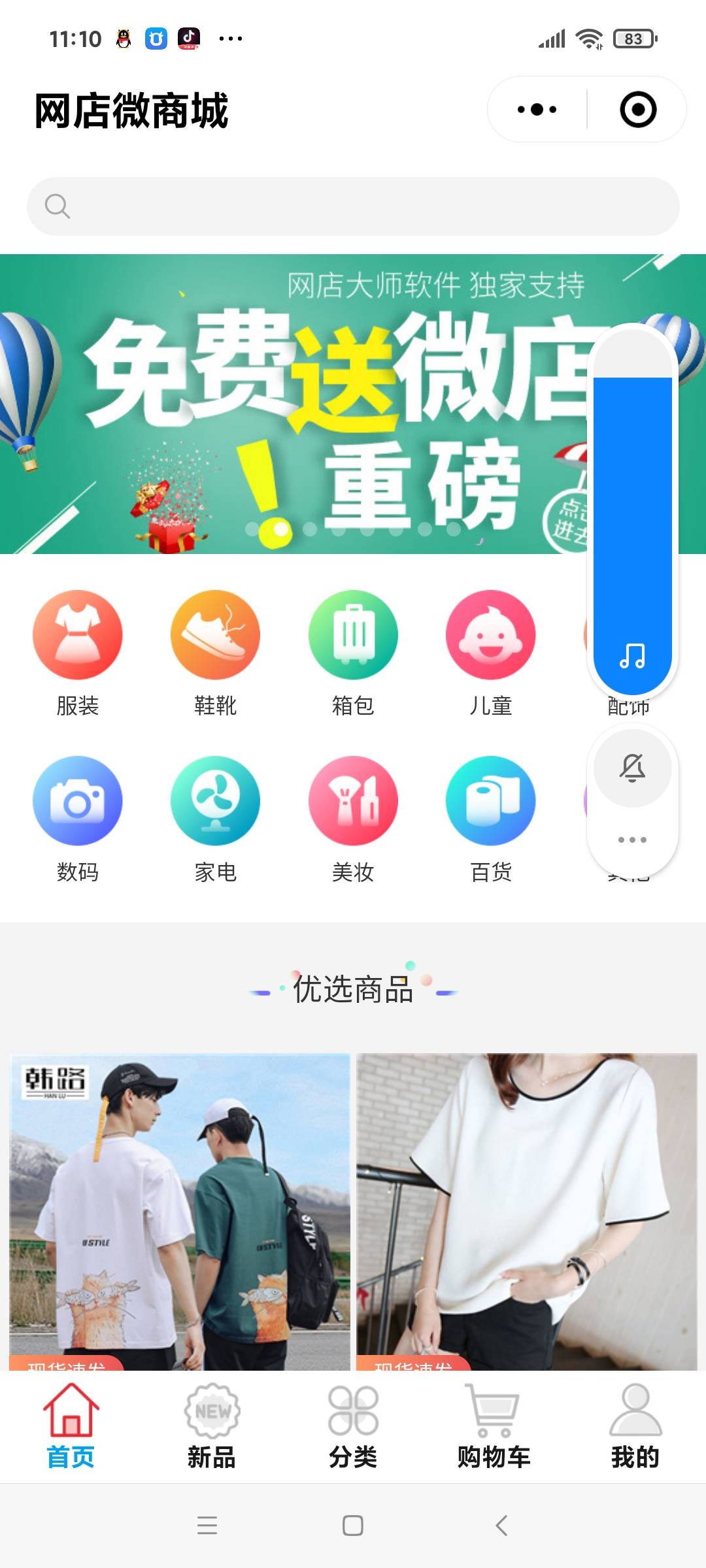The width and height of the screenshot is (706, 1568).
Task: Close the mini program with the circle button
Action: (x=638, y=110)
